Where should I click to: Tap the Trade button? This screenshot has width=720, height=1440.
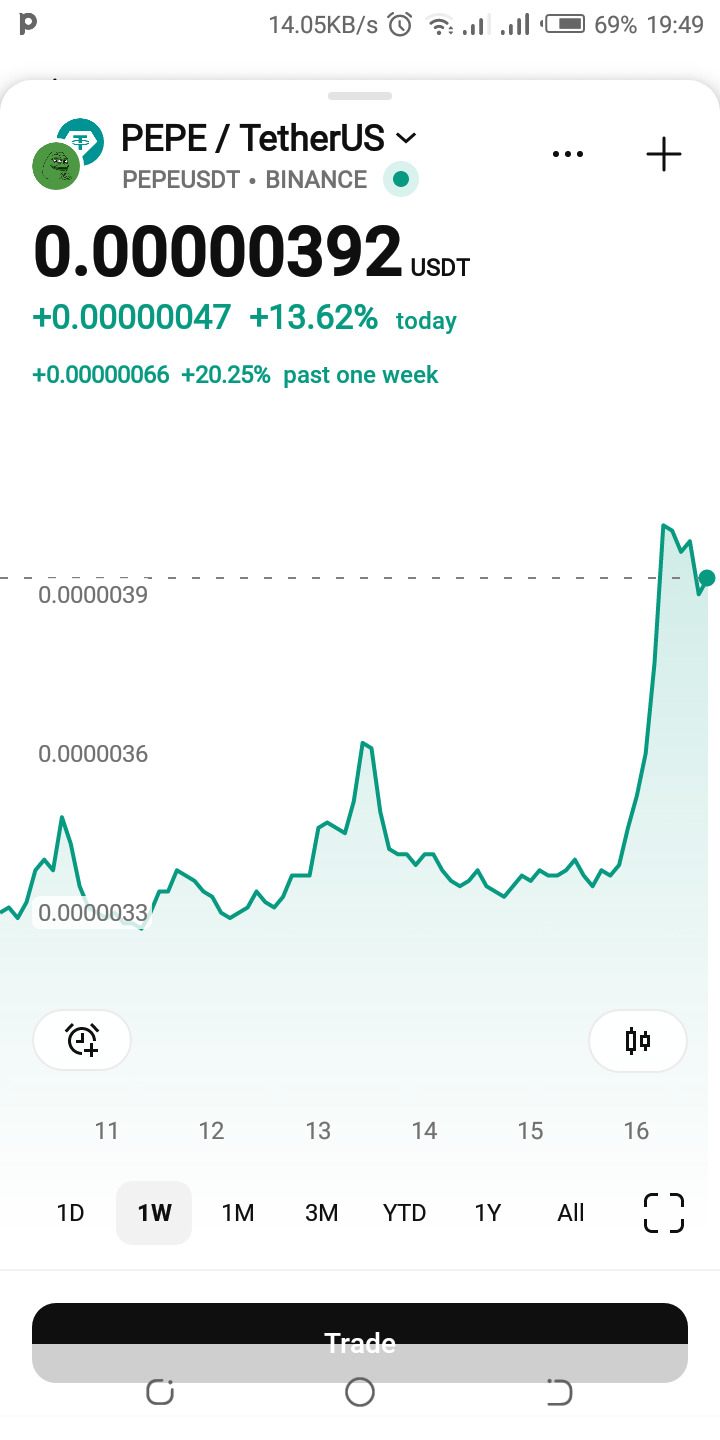[360, 1330]
